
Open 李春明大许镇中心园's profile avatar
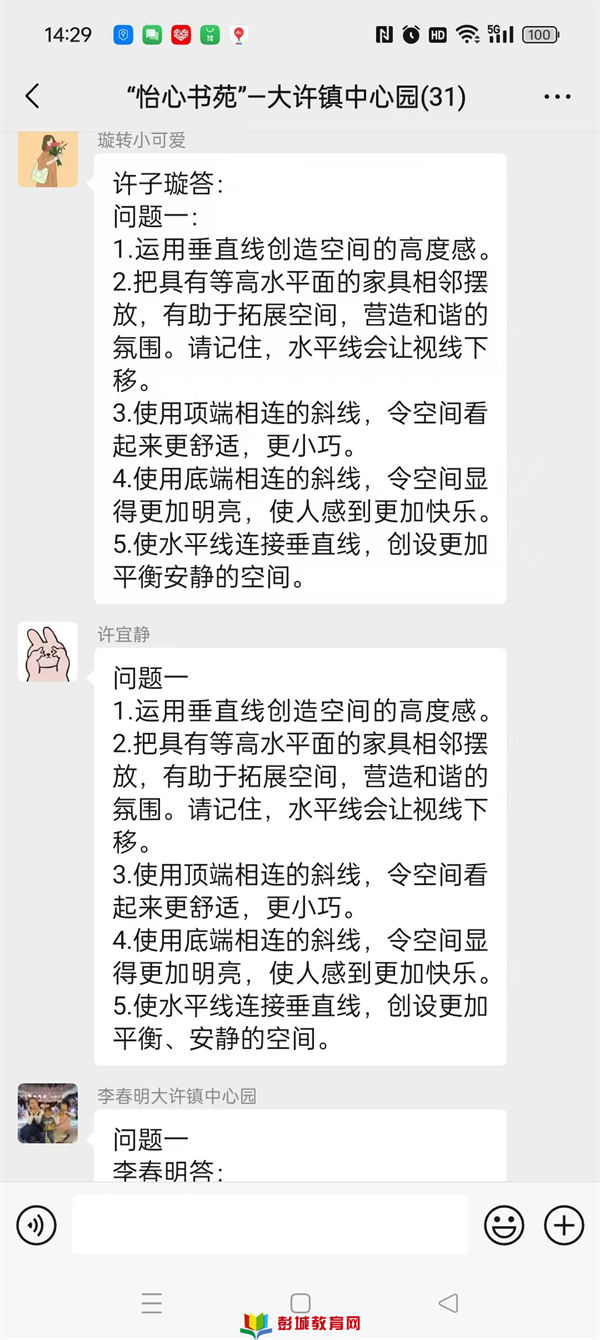[47, 1113]
